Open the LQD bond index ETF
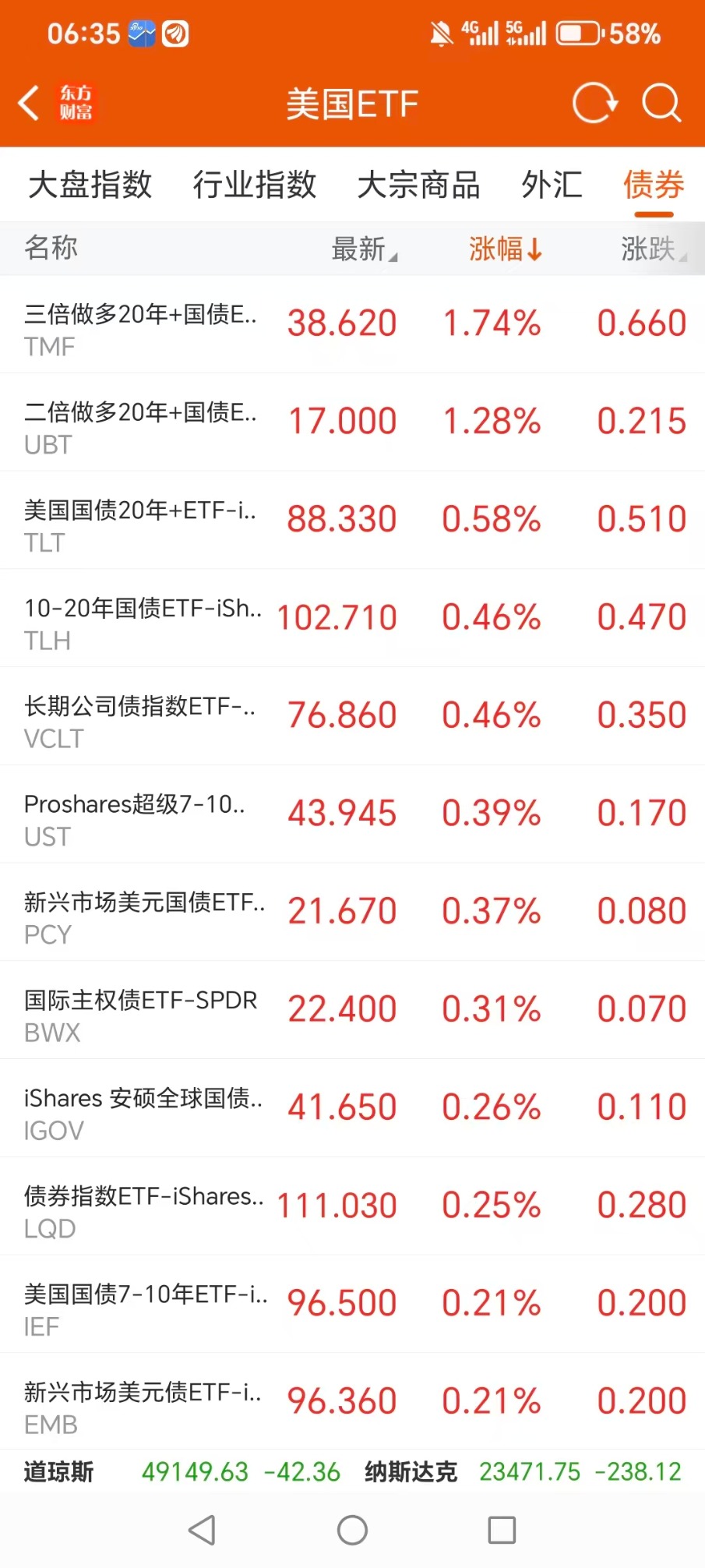This screenshot has height=1568, width=705. 352,1206
